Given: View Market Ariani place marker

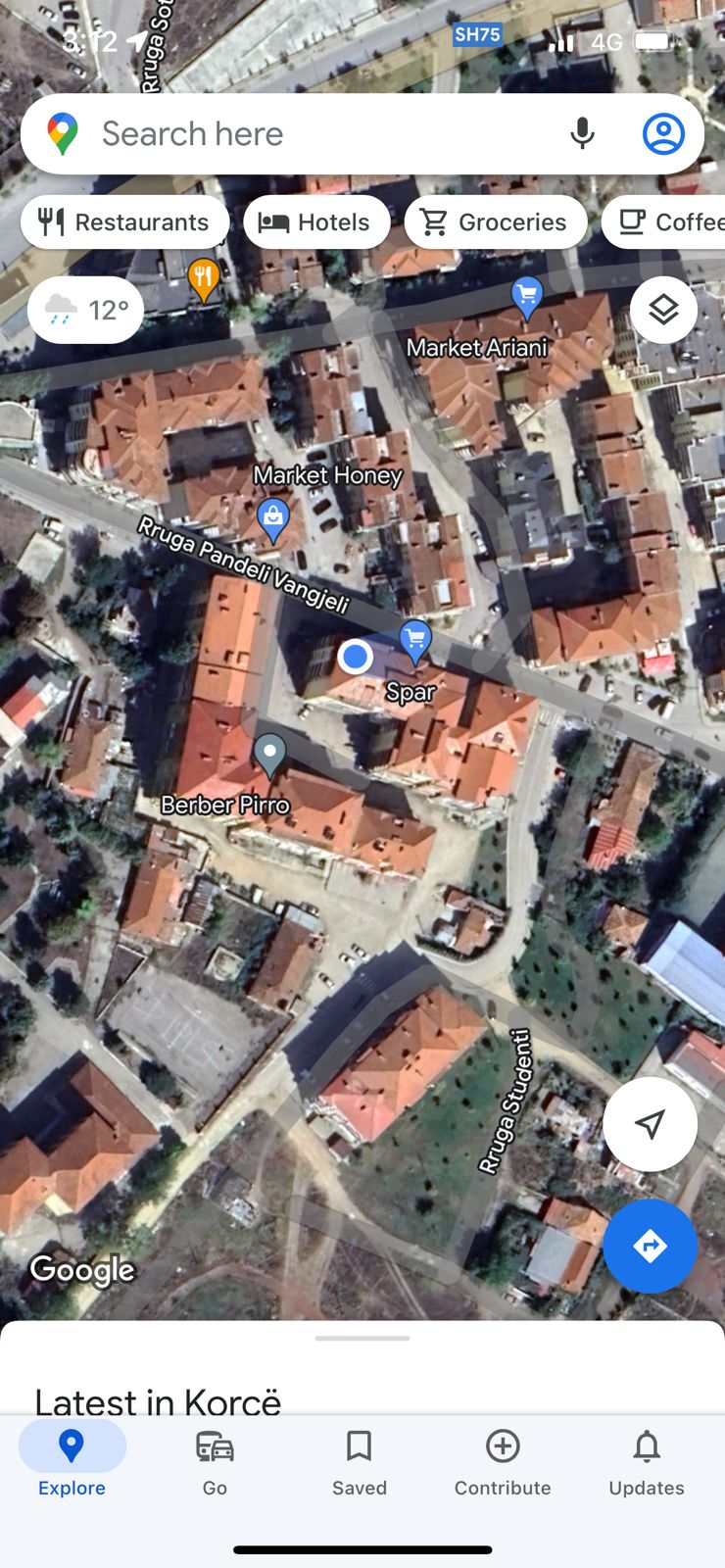Looking at the screenshot, I should coord(527,296).
